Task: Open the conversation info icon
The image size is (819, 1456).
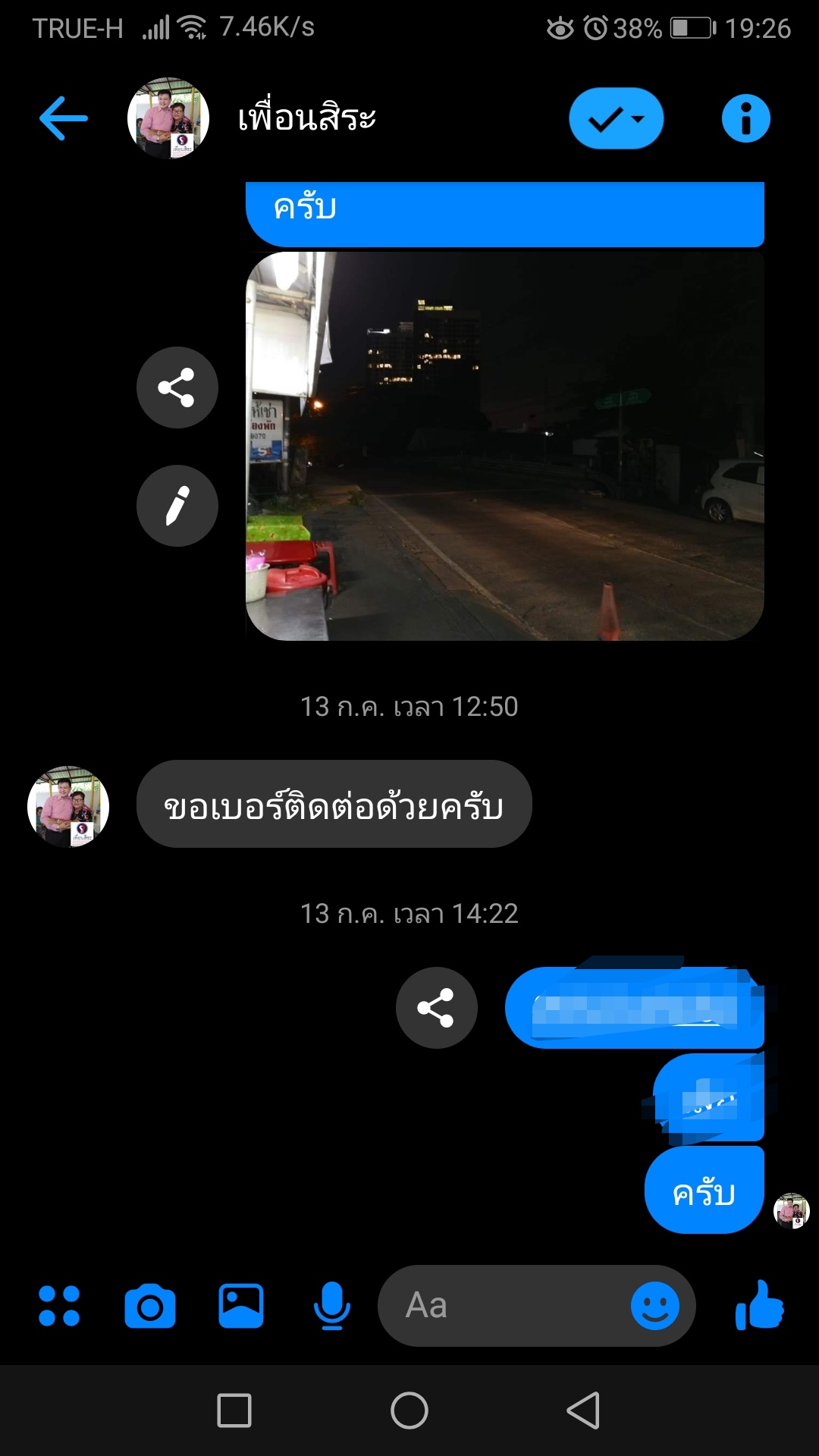Action: (745, 118)
